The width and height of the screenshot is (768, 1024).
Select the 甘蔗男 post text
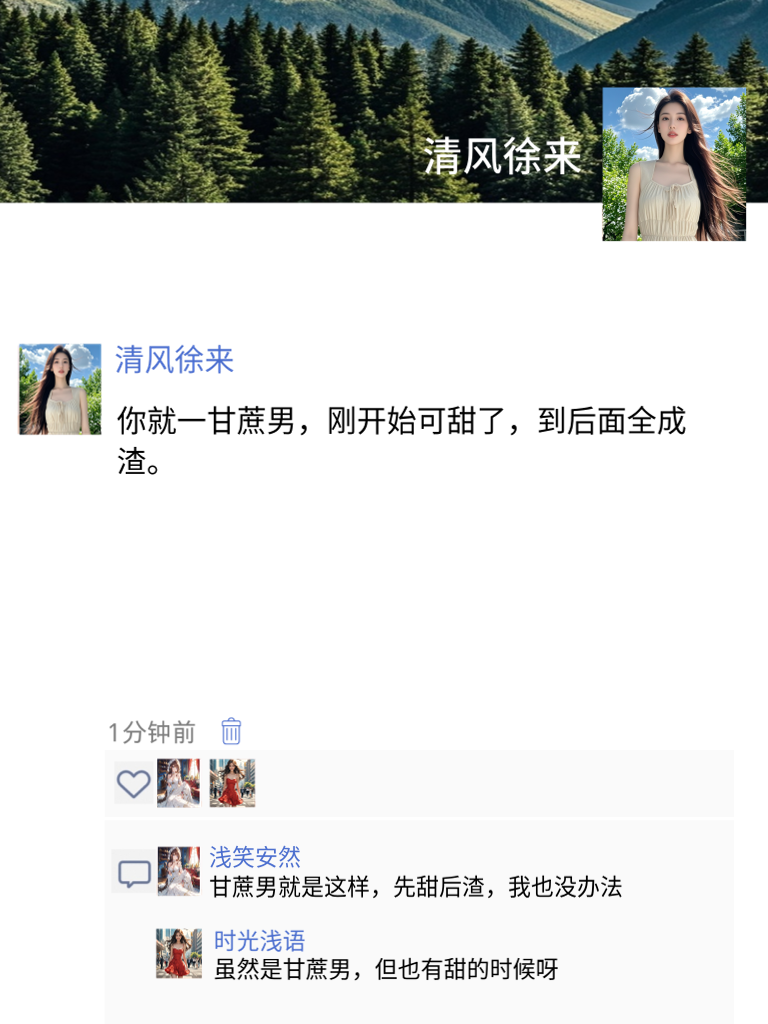tap(400, 423)
